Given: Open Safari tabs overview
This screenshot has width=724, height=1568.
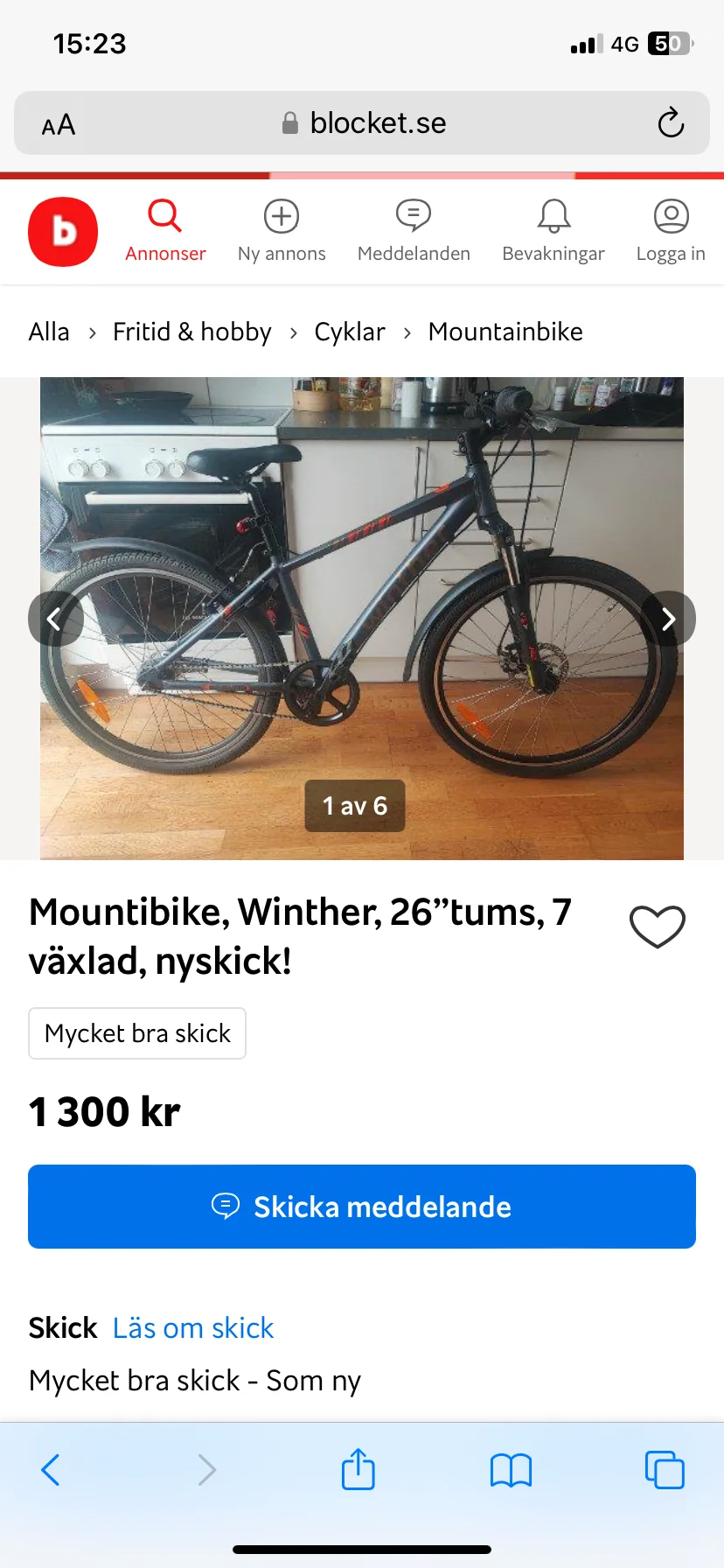Looking at the screenshot, I should [665, 1469].
